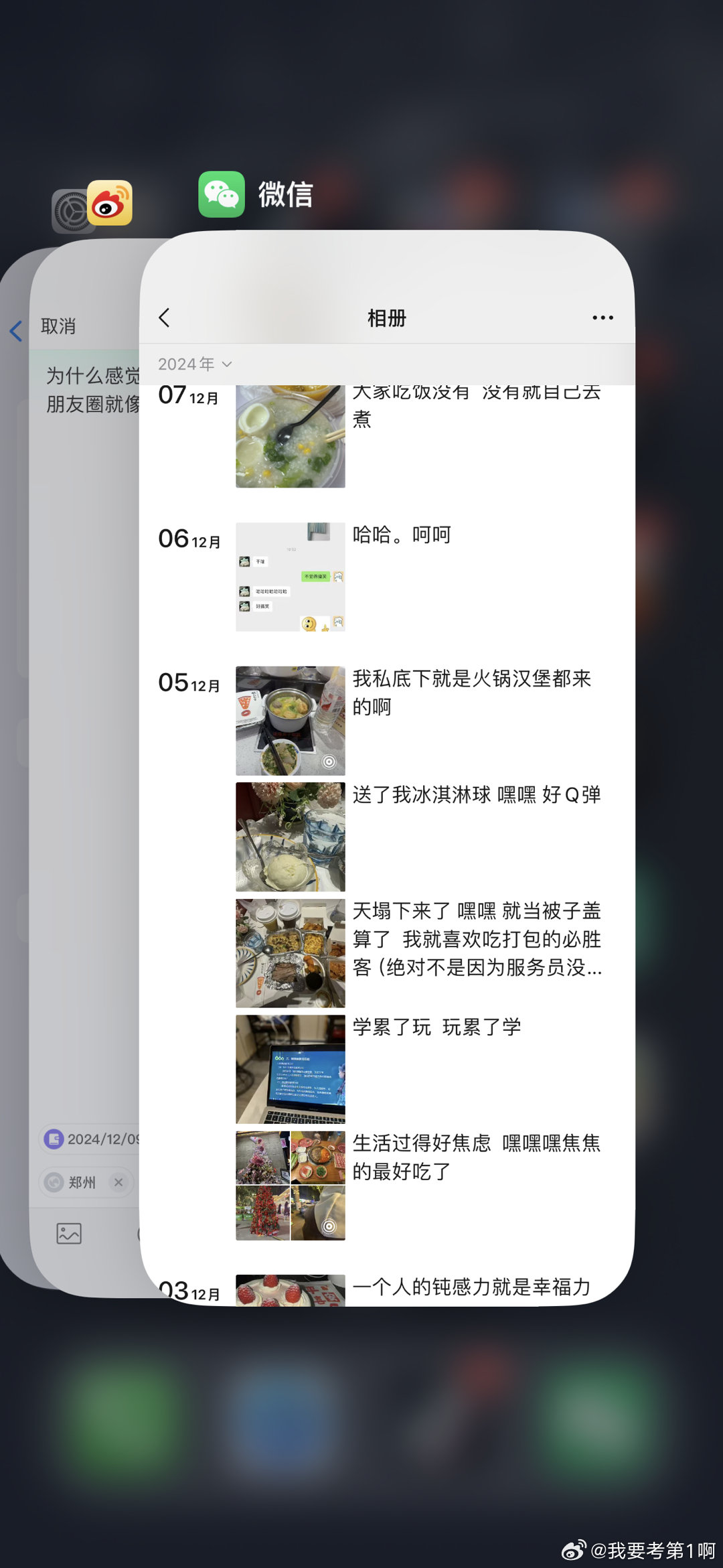The width and height of the screenshot is (723, 1568).
Task: Tap the image picker icon on Weibo card
Action: (69, 1234)
